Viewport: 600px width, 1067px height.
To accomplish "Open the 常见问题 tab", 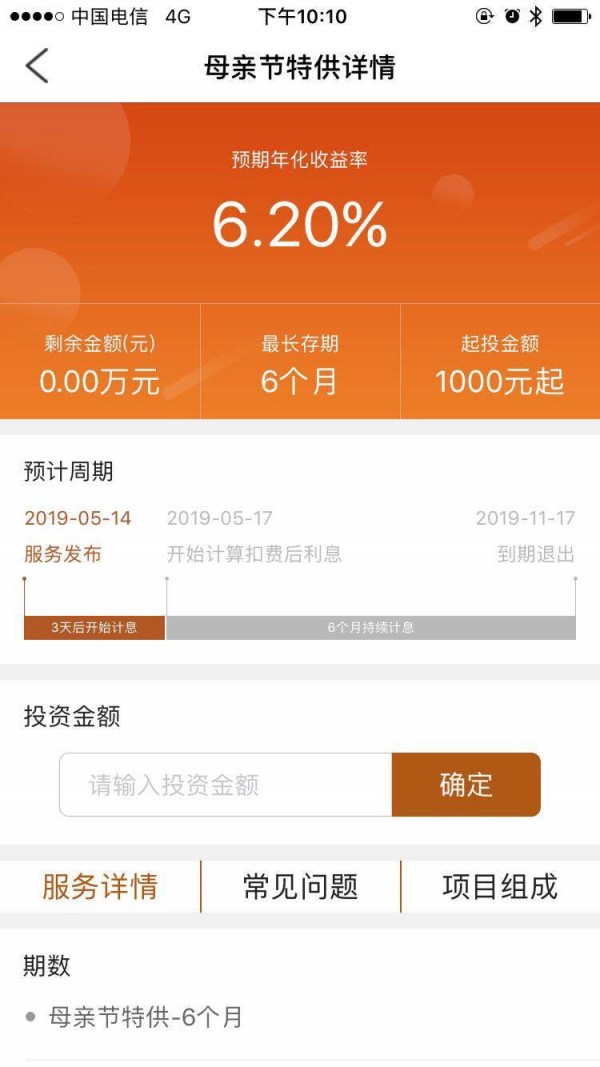I will pos(300,887).
